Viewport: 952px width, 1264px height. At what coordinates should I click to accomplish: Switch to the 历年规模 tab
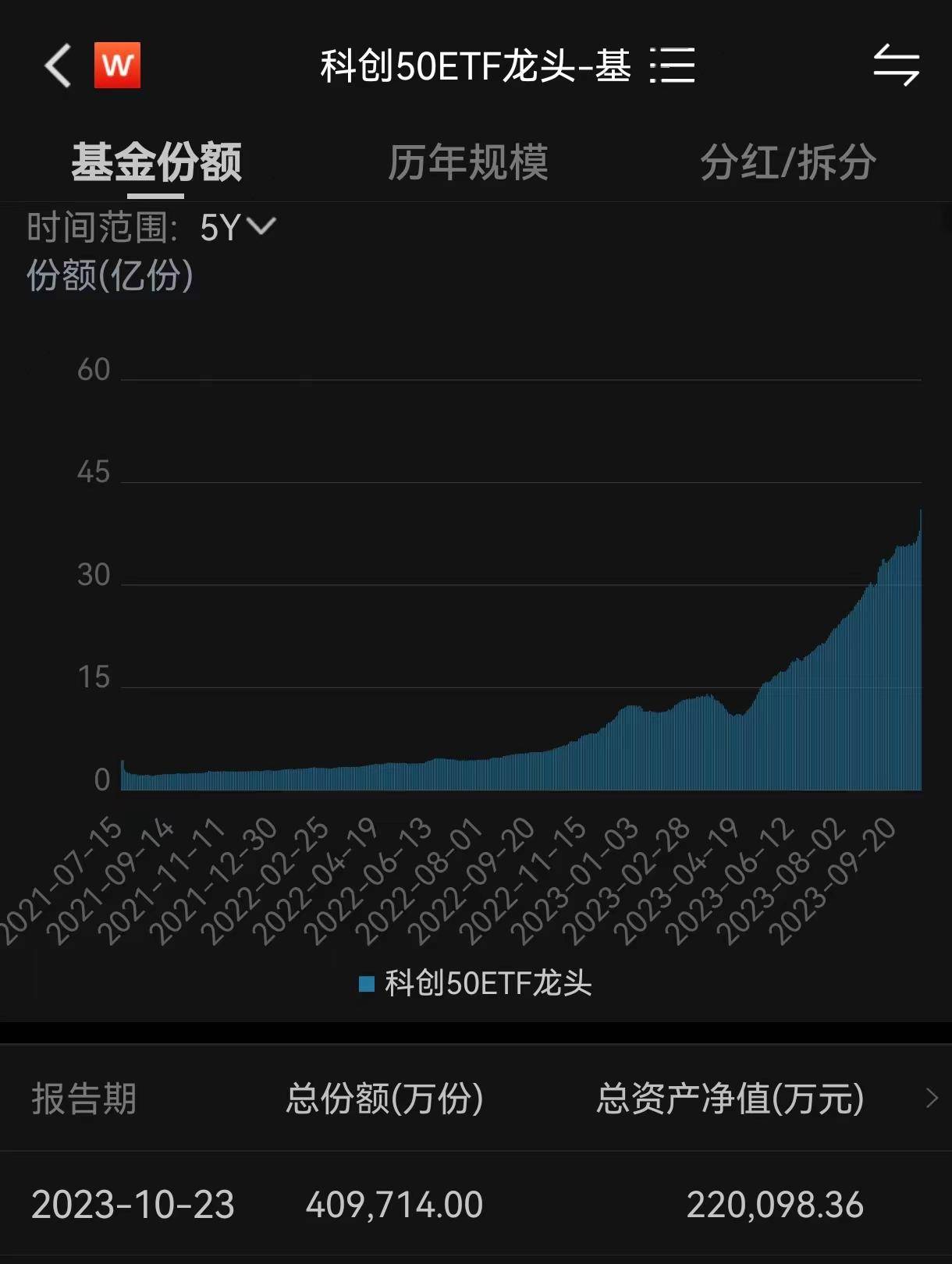pyautogui.click(x=469, y=162)
